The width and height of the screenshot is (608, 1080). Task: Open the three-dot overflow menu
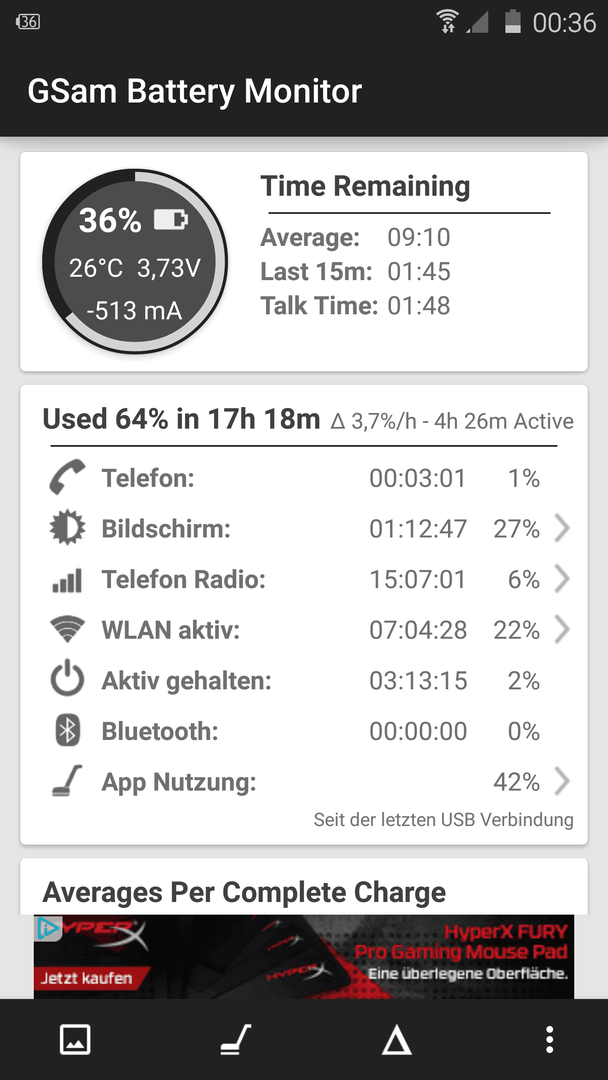[549, 1039]
